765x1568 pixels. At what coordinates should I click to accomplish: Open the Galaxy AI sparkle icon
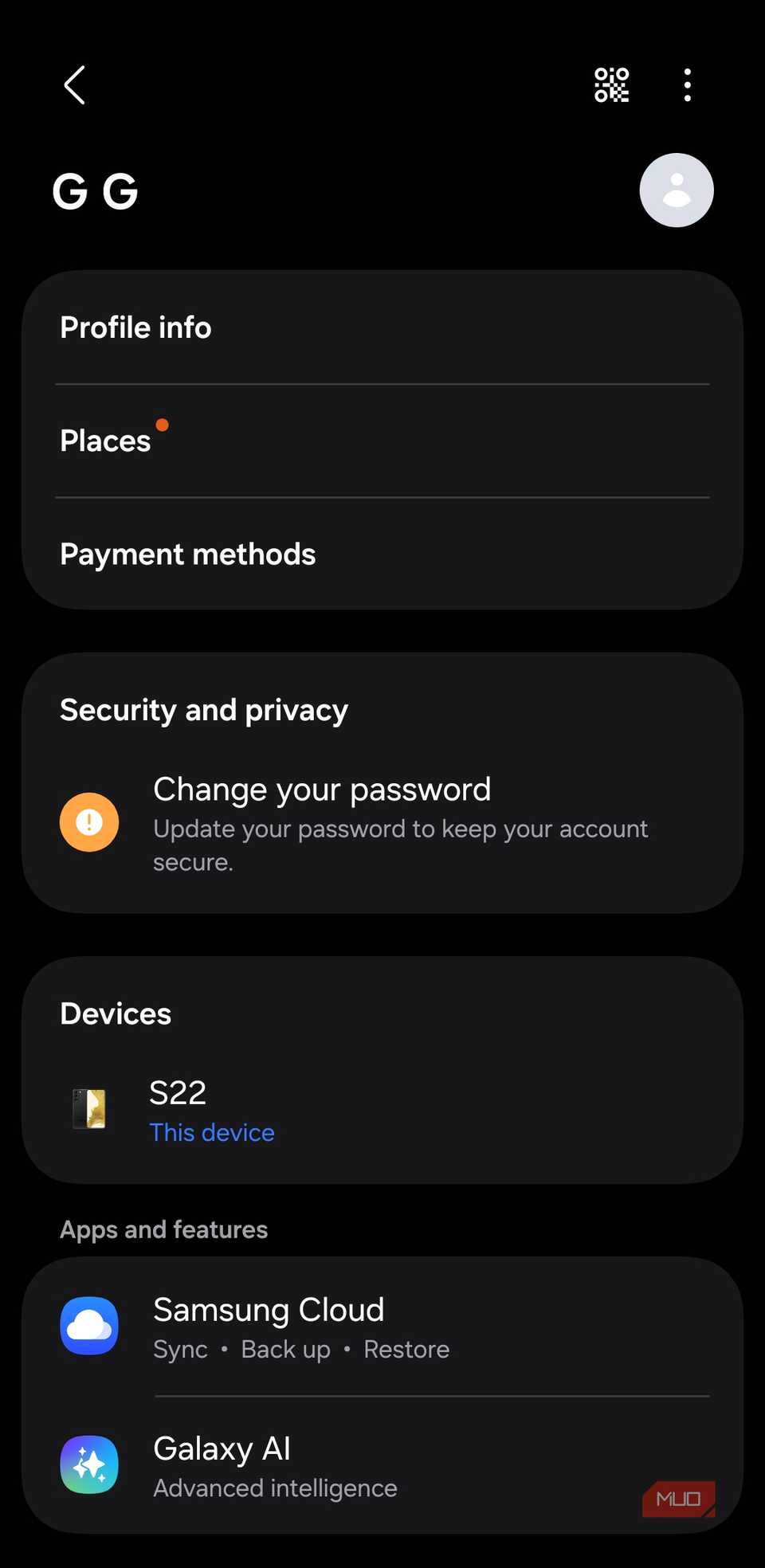pos(88,1464)
